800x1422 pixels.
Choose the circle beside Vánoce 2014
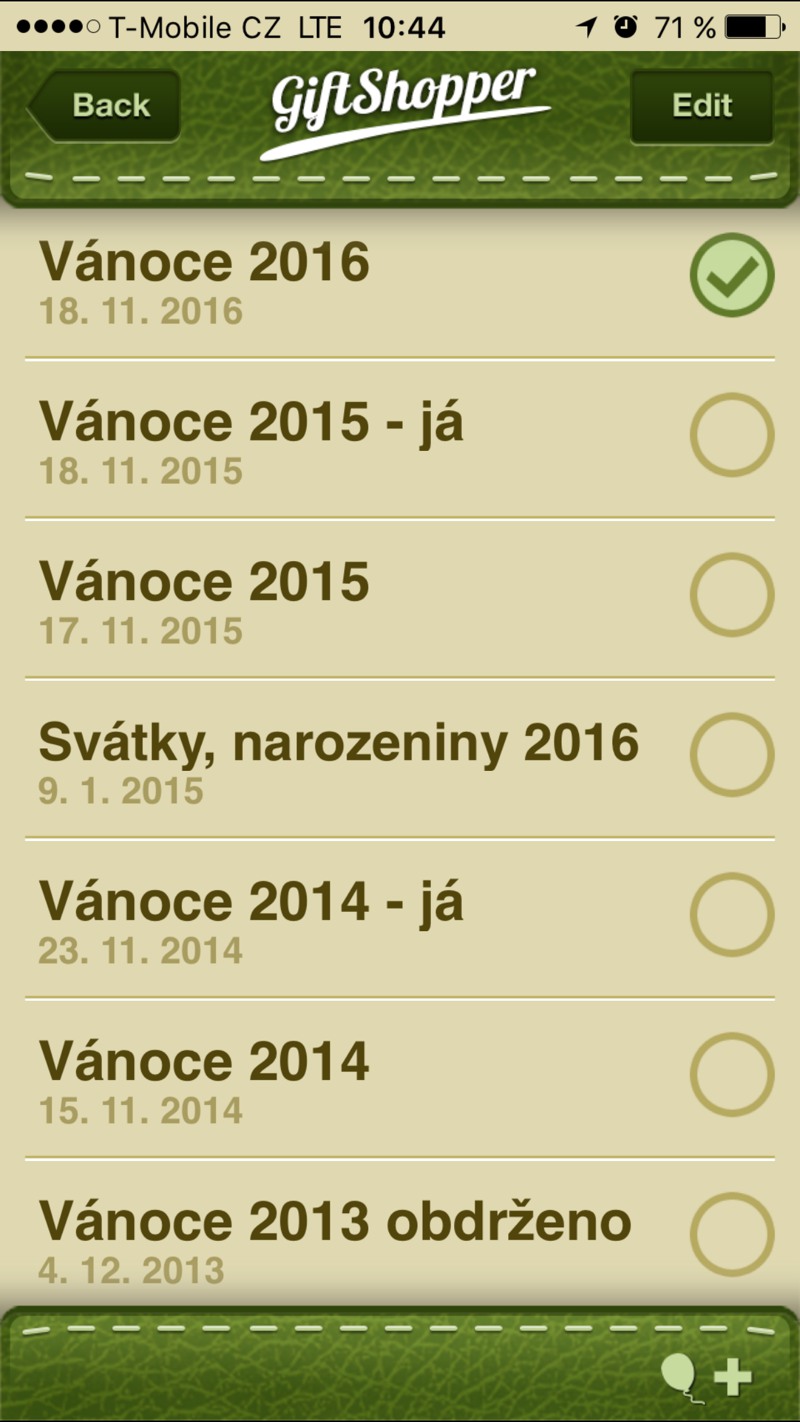pyautogui.click(x=732, y=1075)
